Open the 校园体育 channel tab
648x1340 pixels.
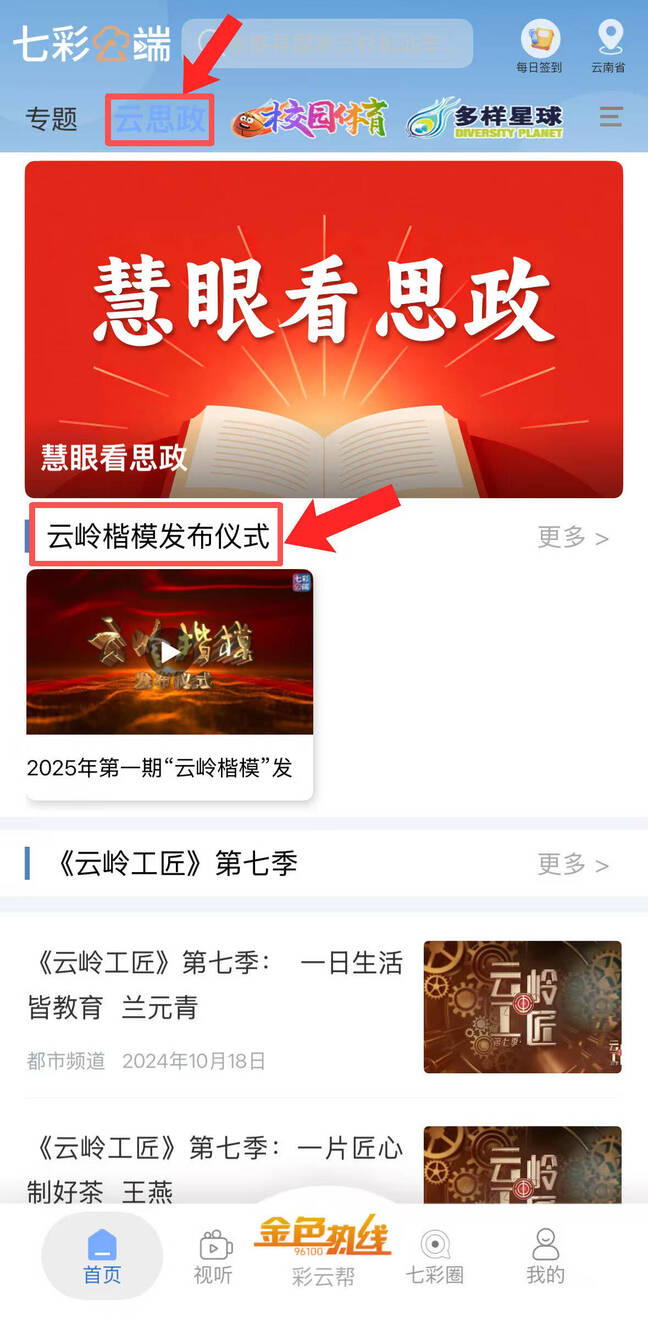tap(310, 120)
